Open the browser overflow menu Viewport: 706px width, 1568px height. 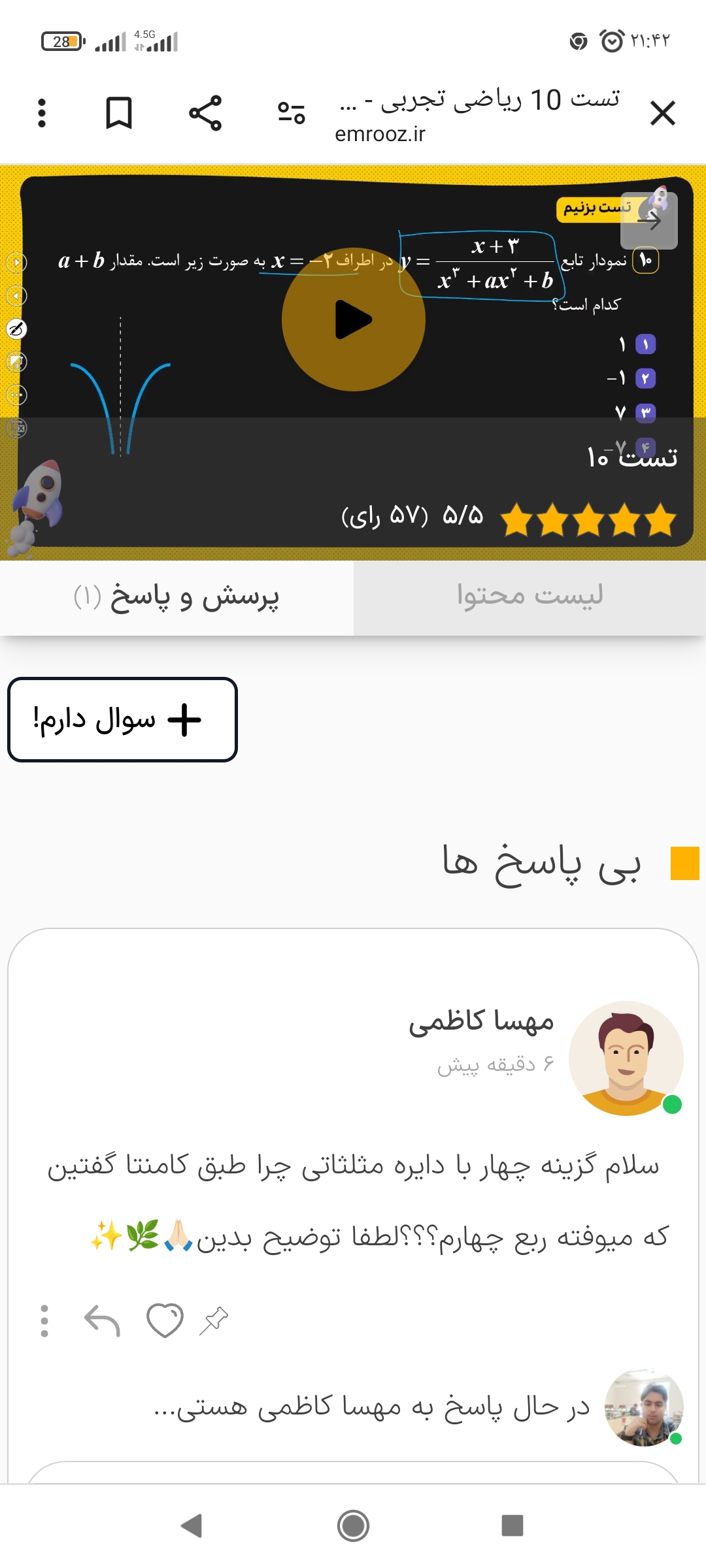(42, 114)
